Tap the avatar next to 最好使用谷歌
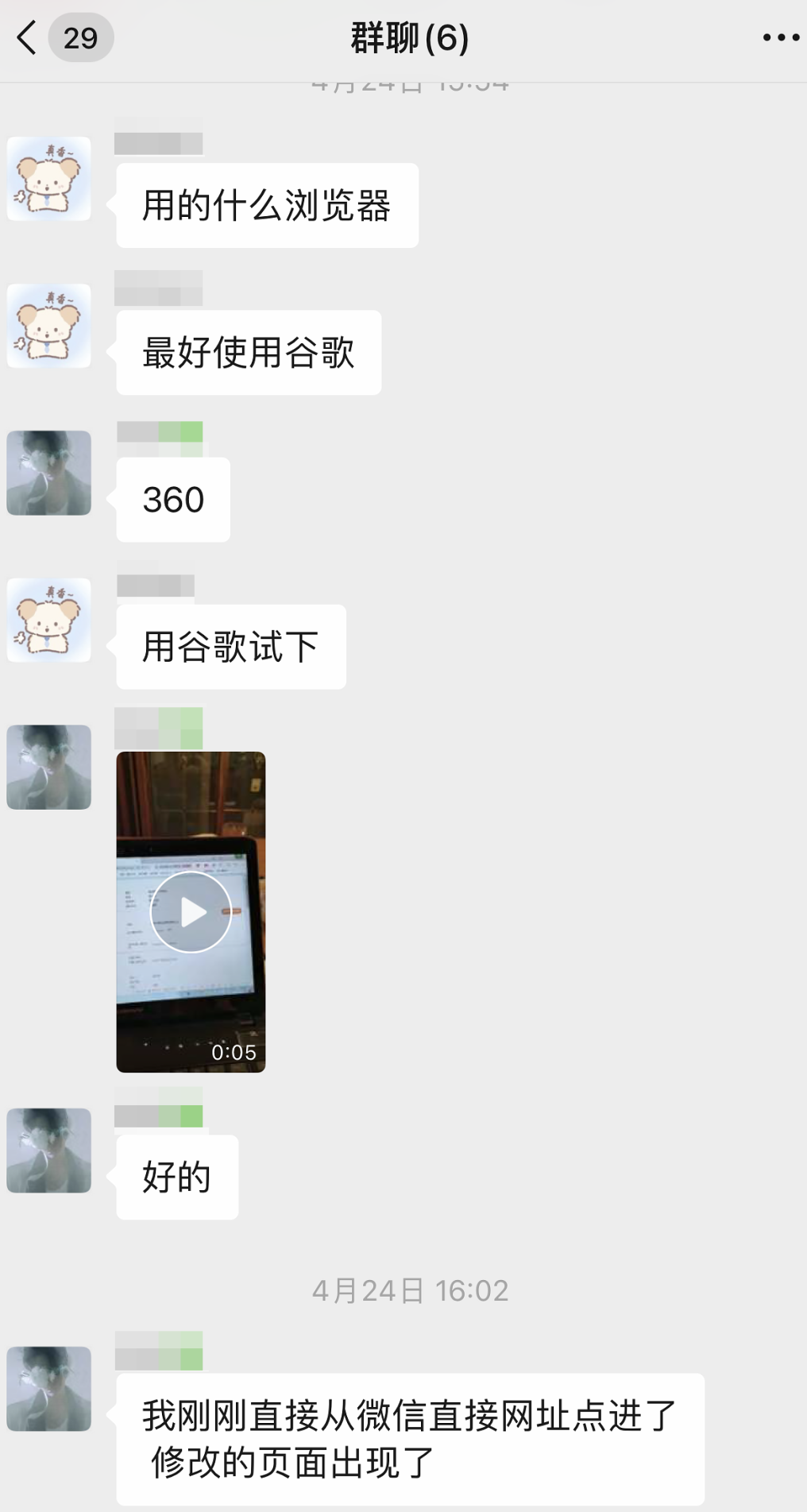The image size is (807, 1512). [x=49, y=326]
